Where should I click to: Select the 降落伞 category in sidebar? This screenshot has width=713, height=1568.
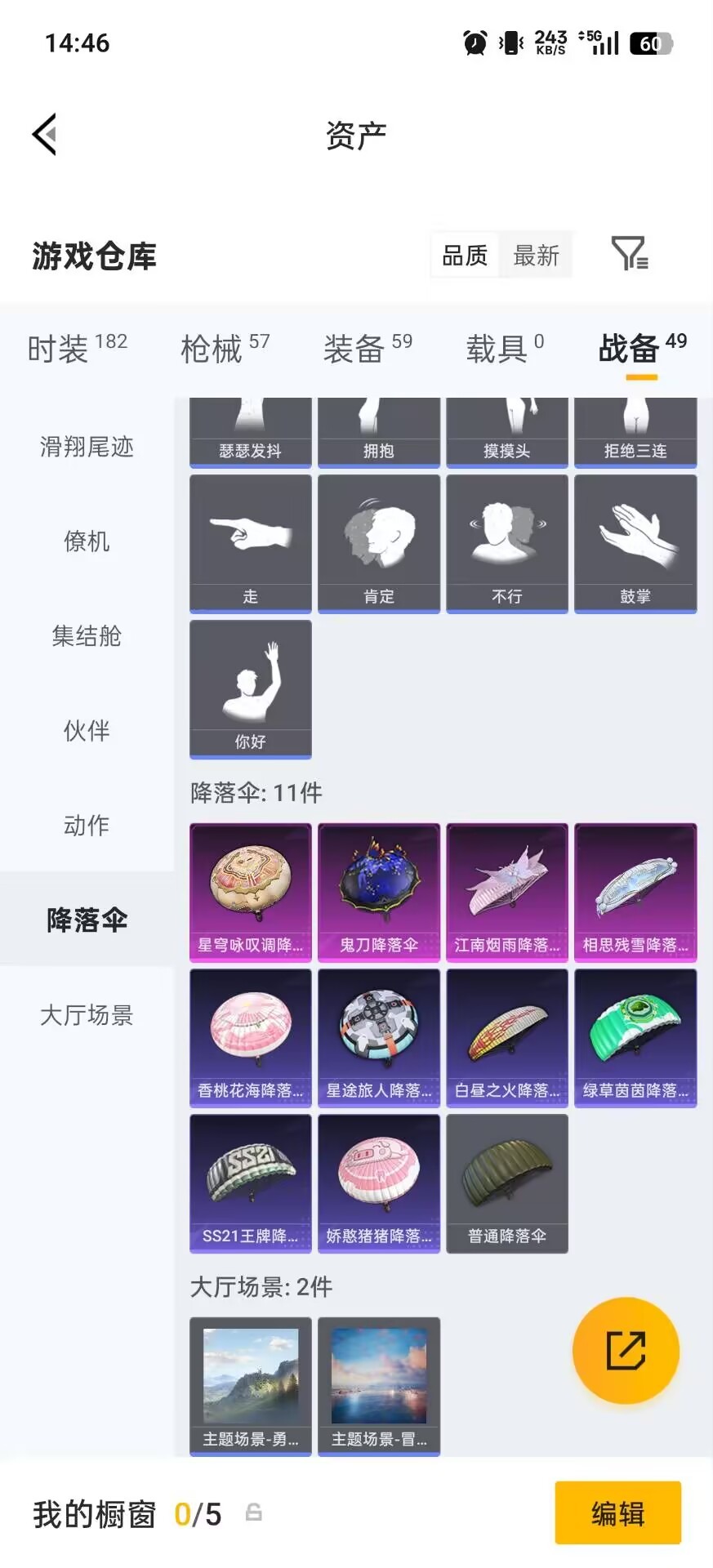point(87,920)
